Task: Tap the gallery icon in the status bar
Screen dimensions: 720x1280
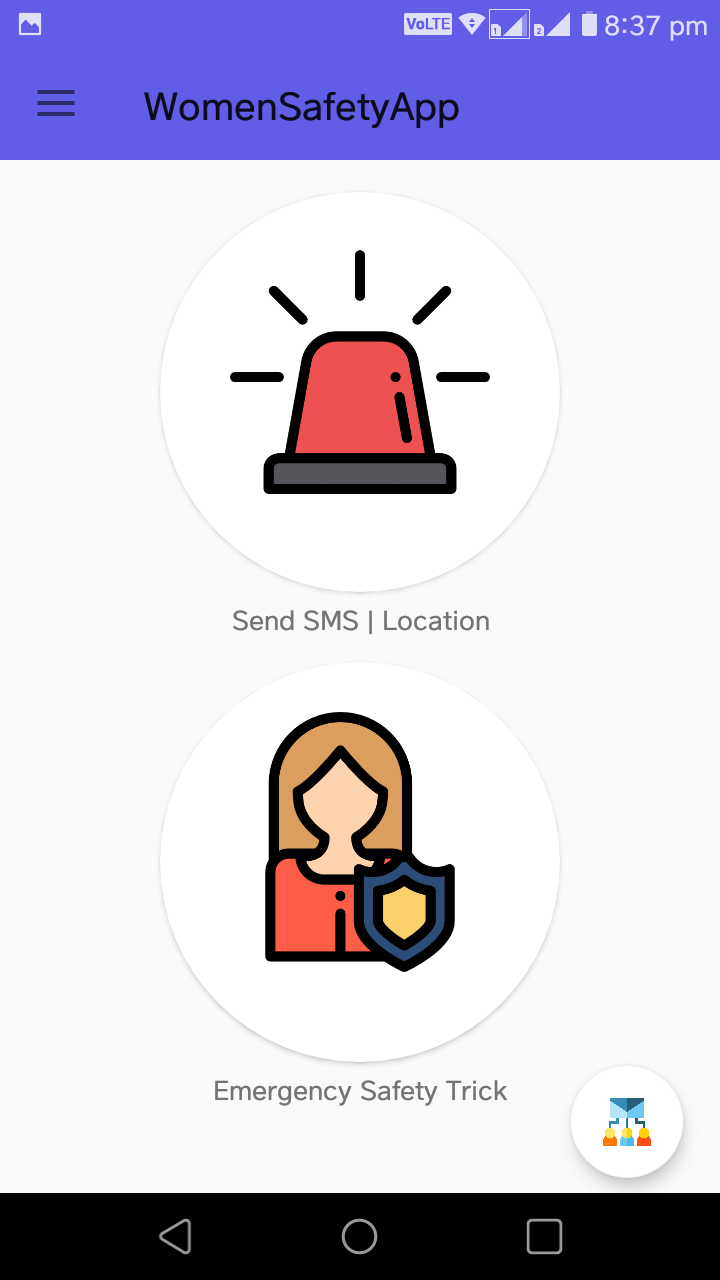Action: click(28, 22)
